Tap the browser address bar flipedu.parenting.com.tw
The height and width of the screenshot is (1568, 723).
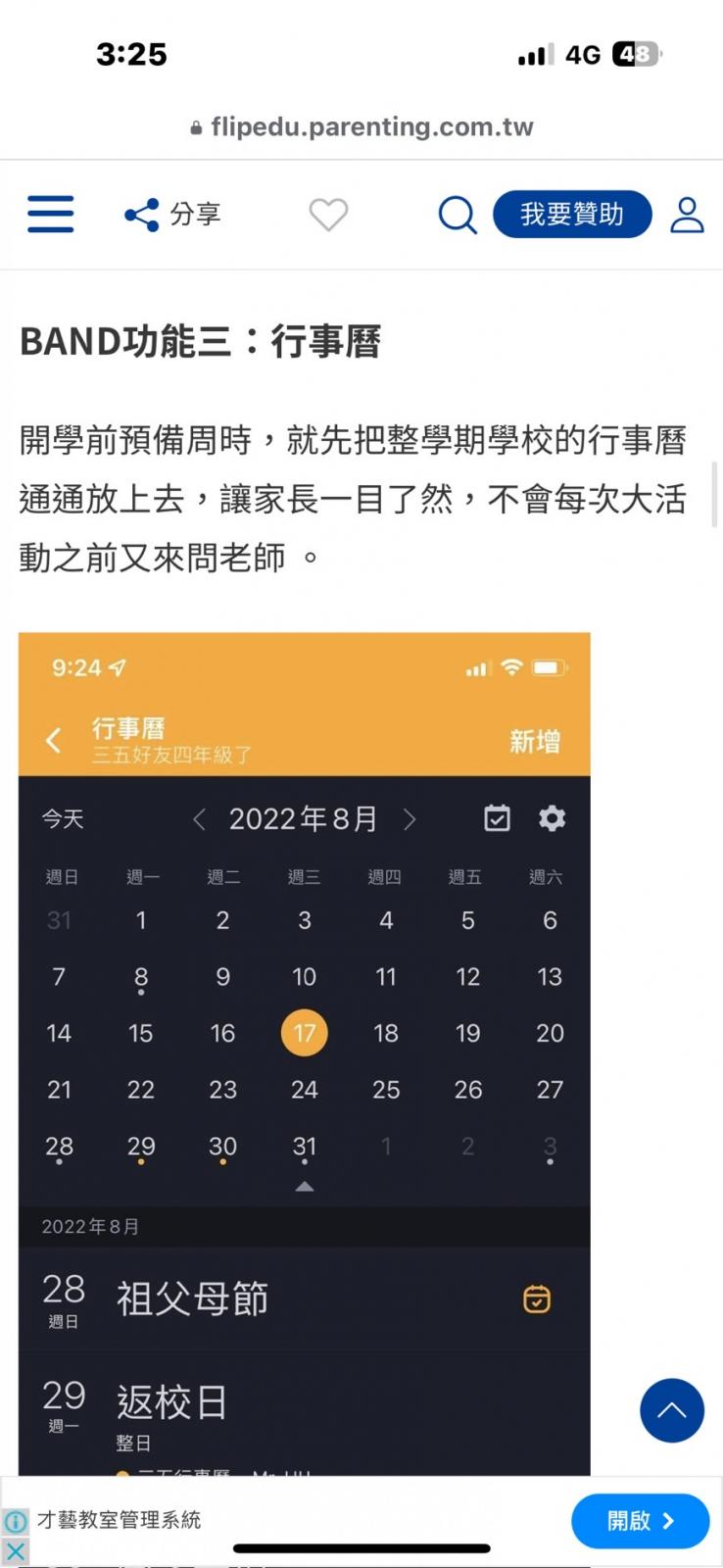pyautogui.click(x=362, y=127)
